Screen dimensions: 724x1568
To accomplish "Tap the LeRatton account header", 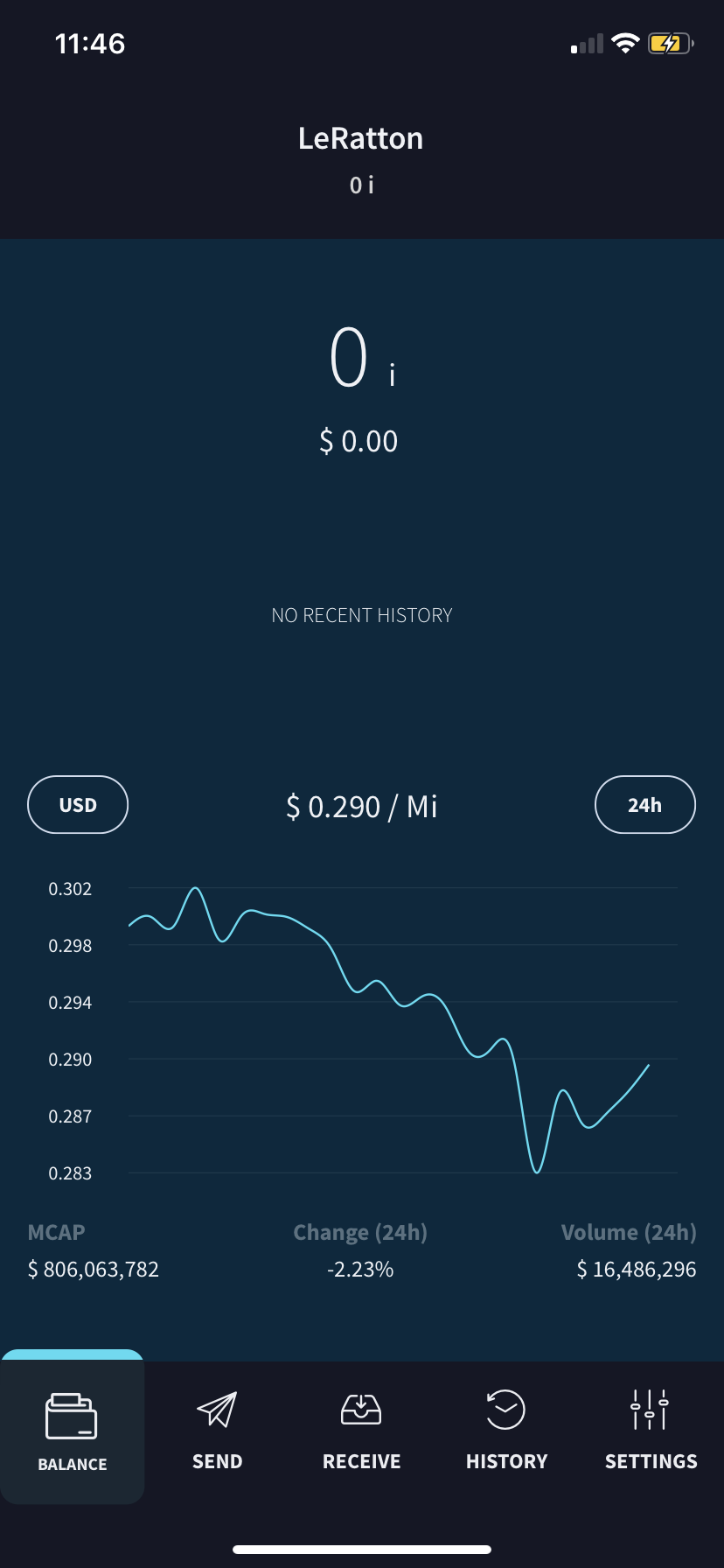I will [361, 138].
